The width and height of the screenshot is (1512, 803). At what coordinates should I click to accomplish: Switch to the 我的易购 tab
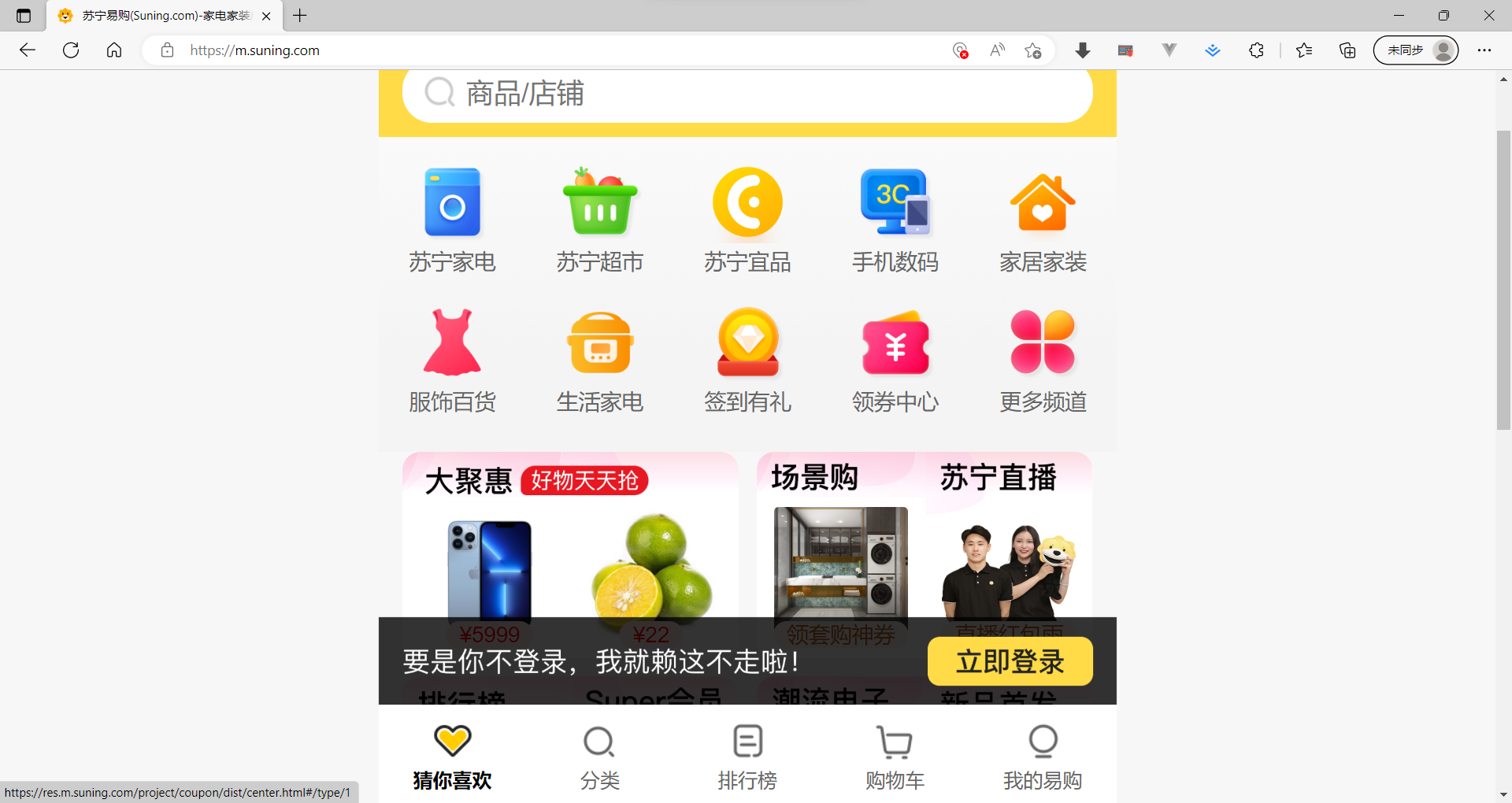pos(1043,757)
